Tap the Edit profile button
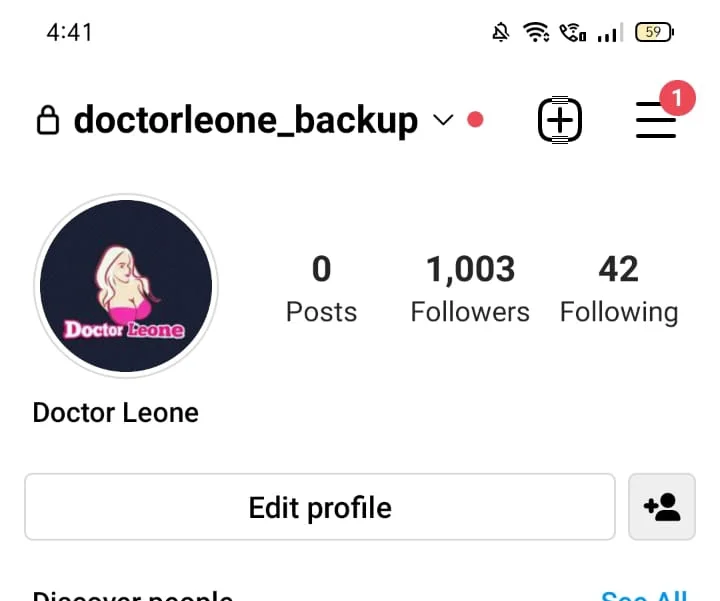This screenshot has width=720, height=601. tap(319, 507)
